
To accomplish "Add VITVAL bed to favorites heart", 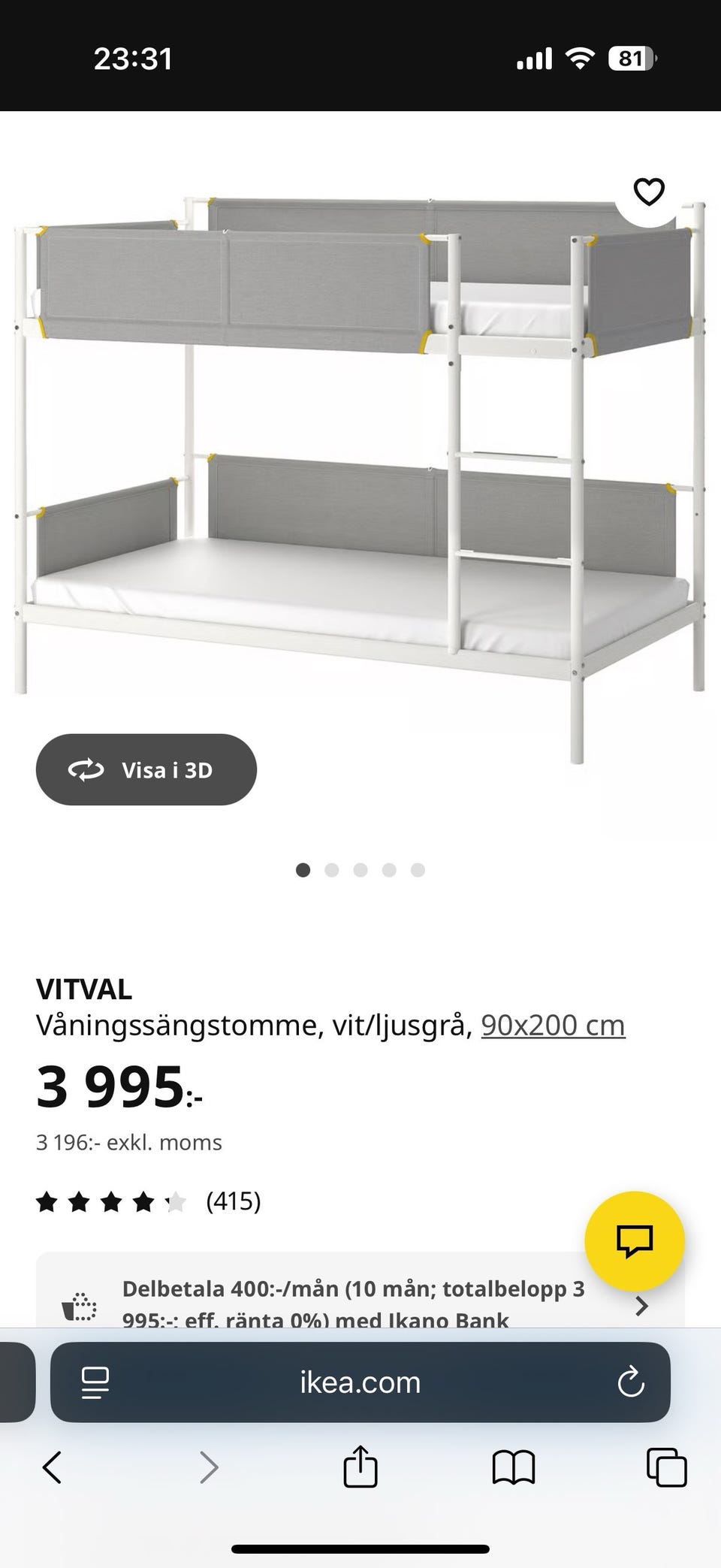I will (647, 193).
